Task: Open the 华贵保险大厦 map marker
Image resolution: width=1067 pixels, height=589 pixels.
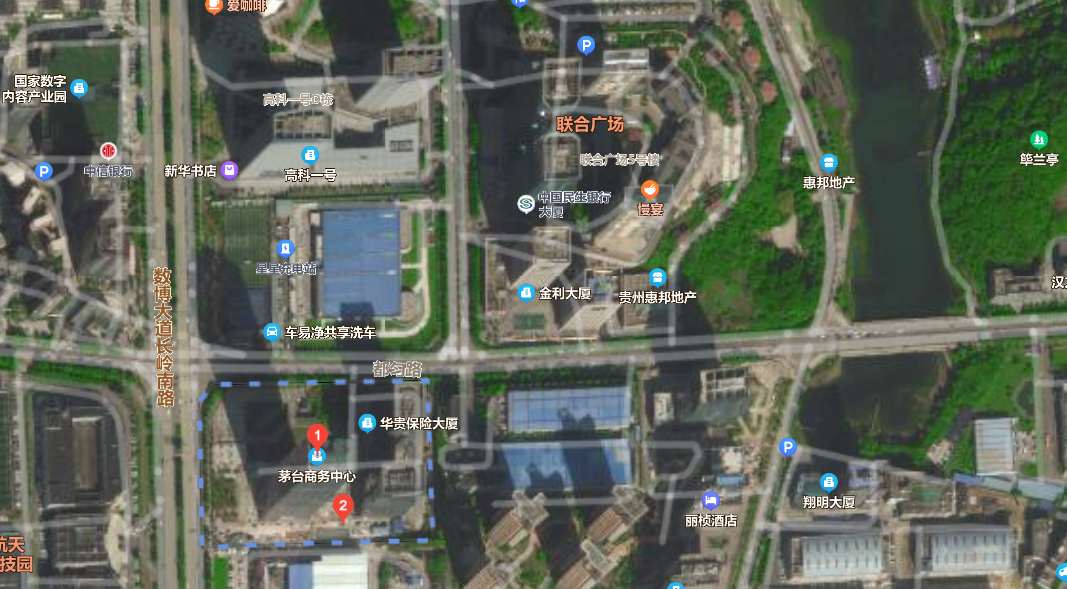Action: (x=367, y=423)
